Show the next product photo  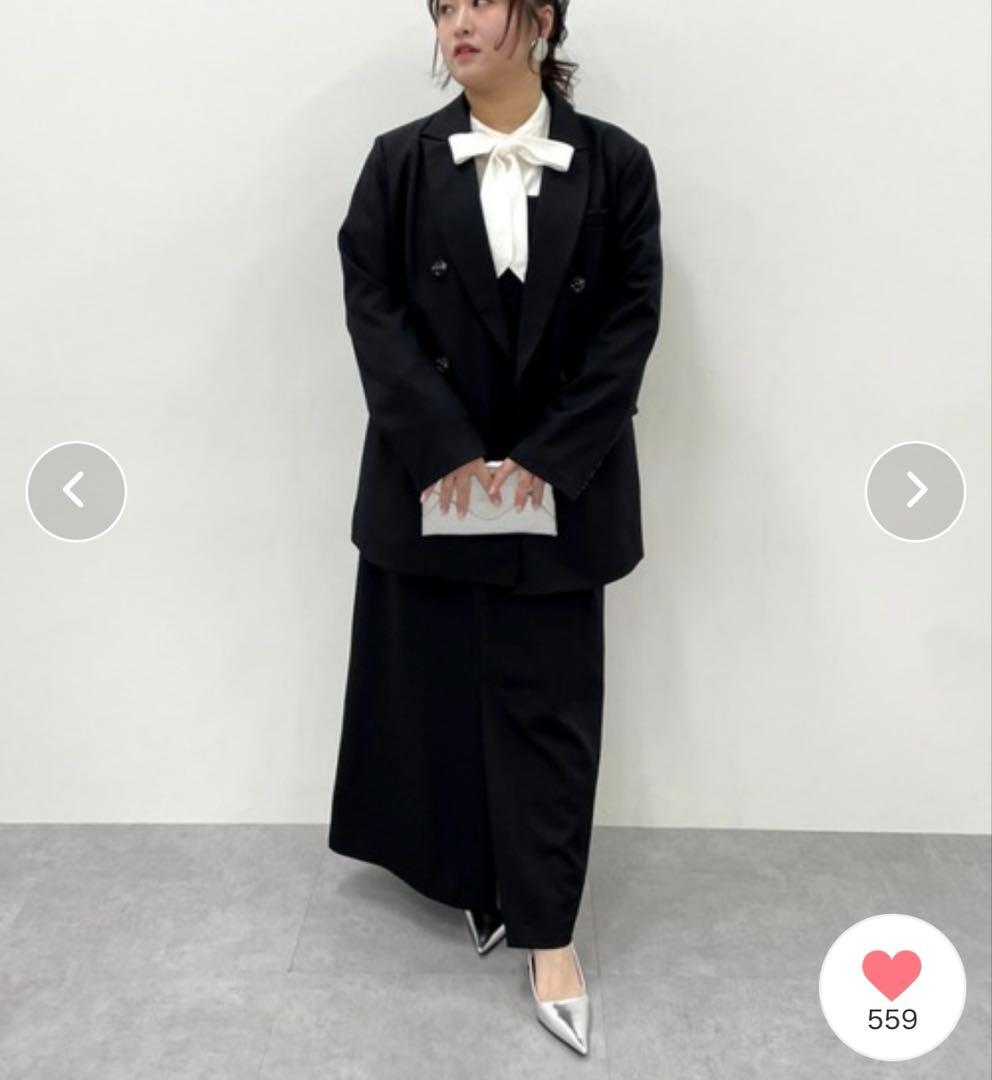pos(915,491)
